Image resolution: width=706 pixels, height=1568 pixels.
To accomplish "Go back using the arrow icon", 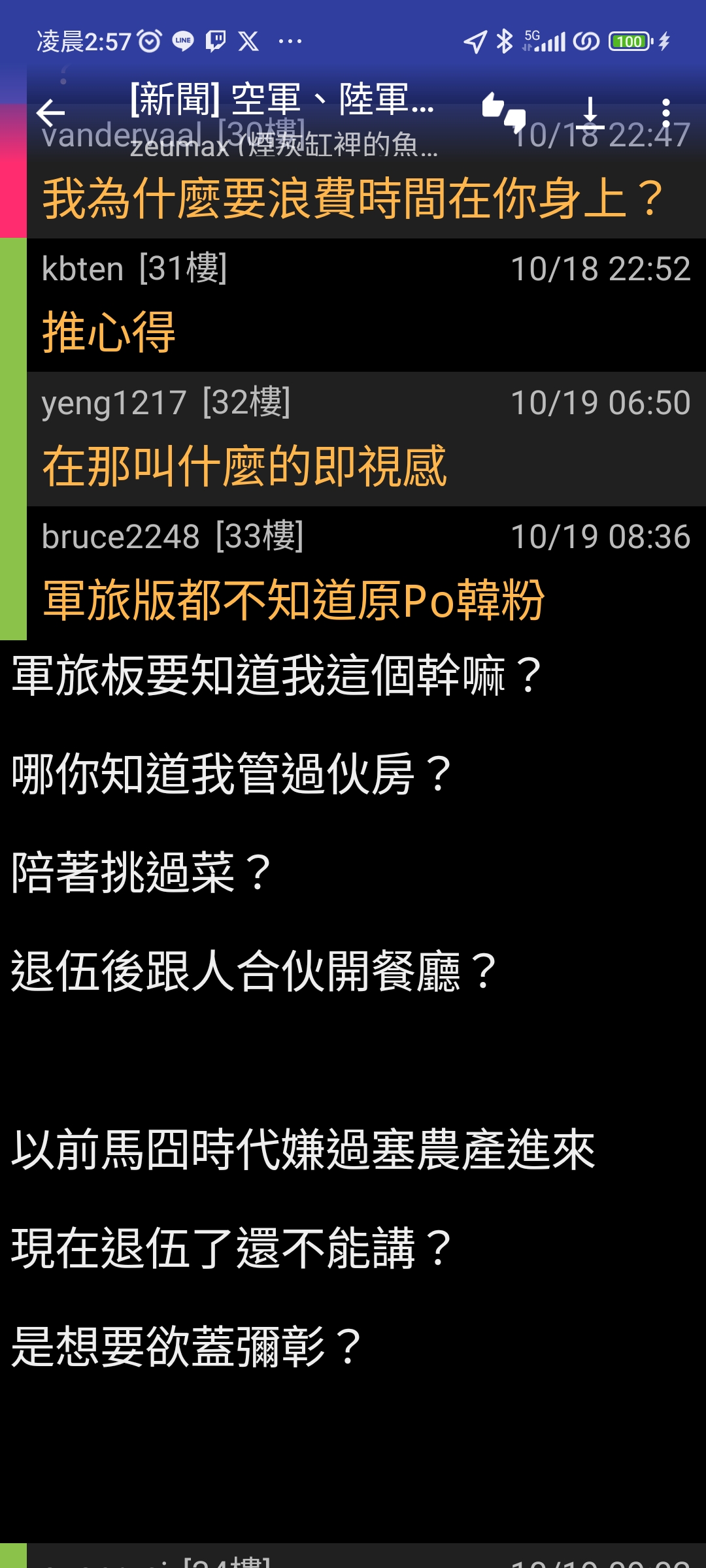I will click(50, 113).
